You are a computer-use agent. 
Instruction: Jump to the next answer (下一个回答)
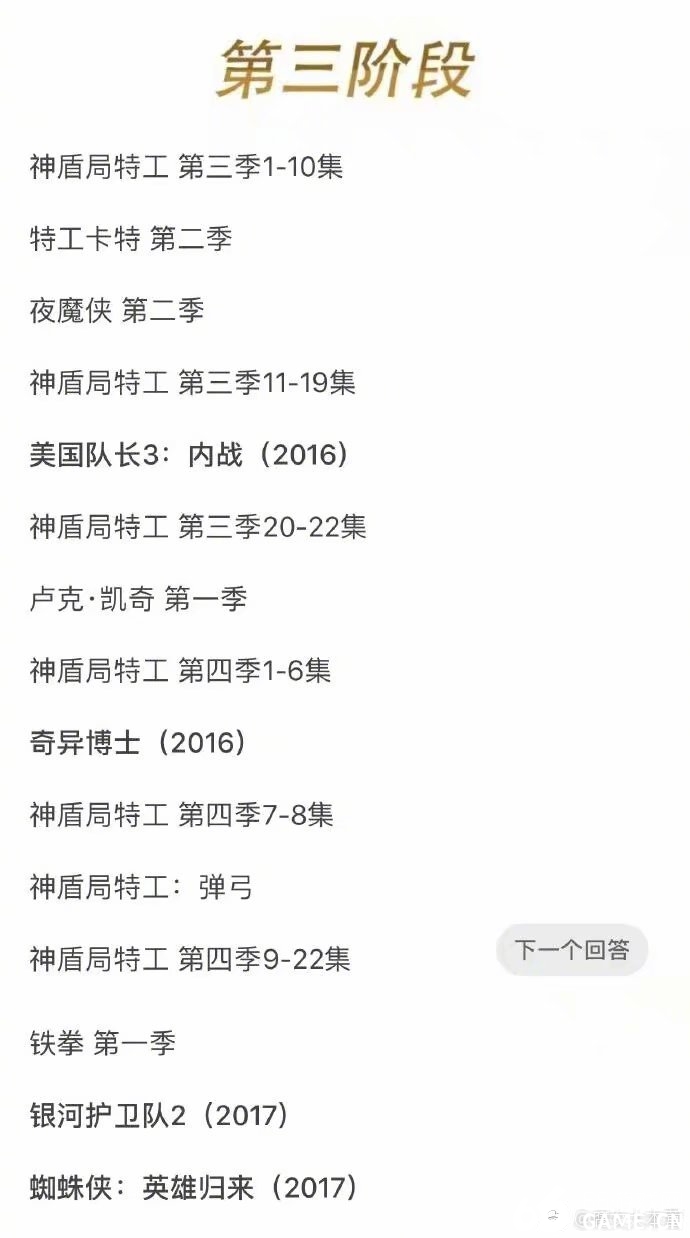click(x=572, y=950)
